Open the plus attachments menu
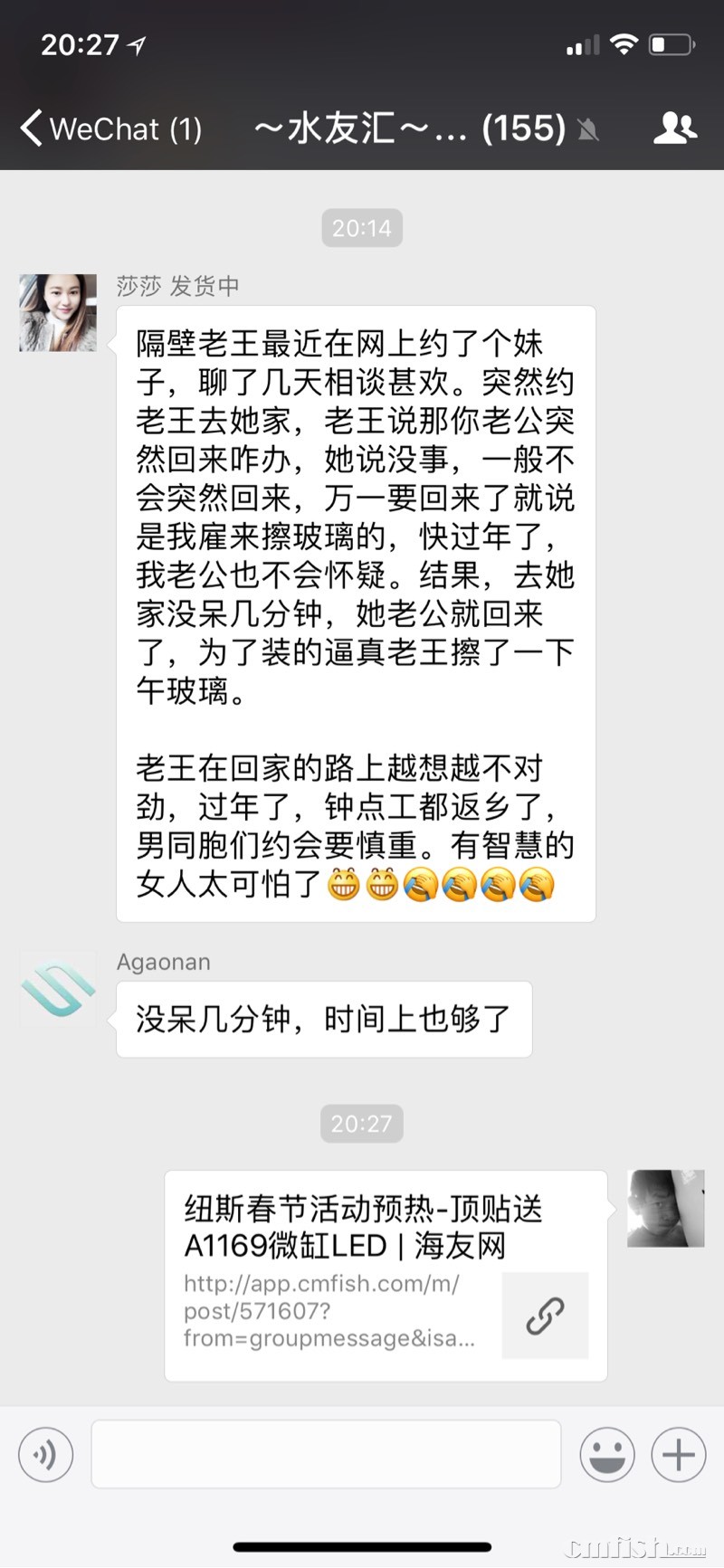 coord(678,1455)
